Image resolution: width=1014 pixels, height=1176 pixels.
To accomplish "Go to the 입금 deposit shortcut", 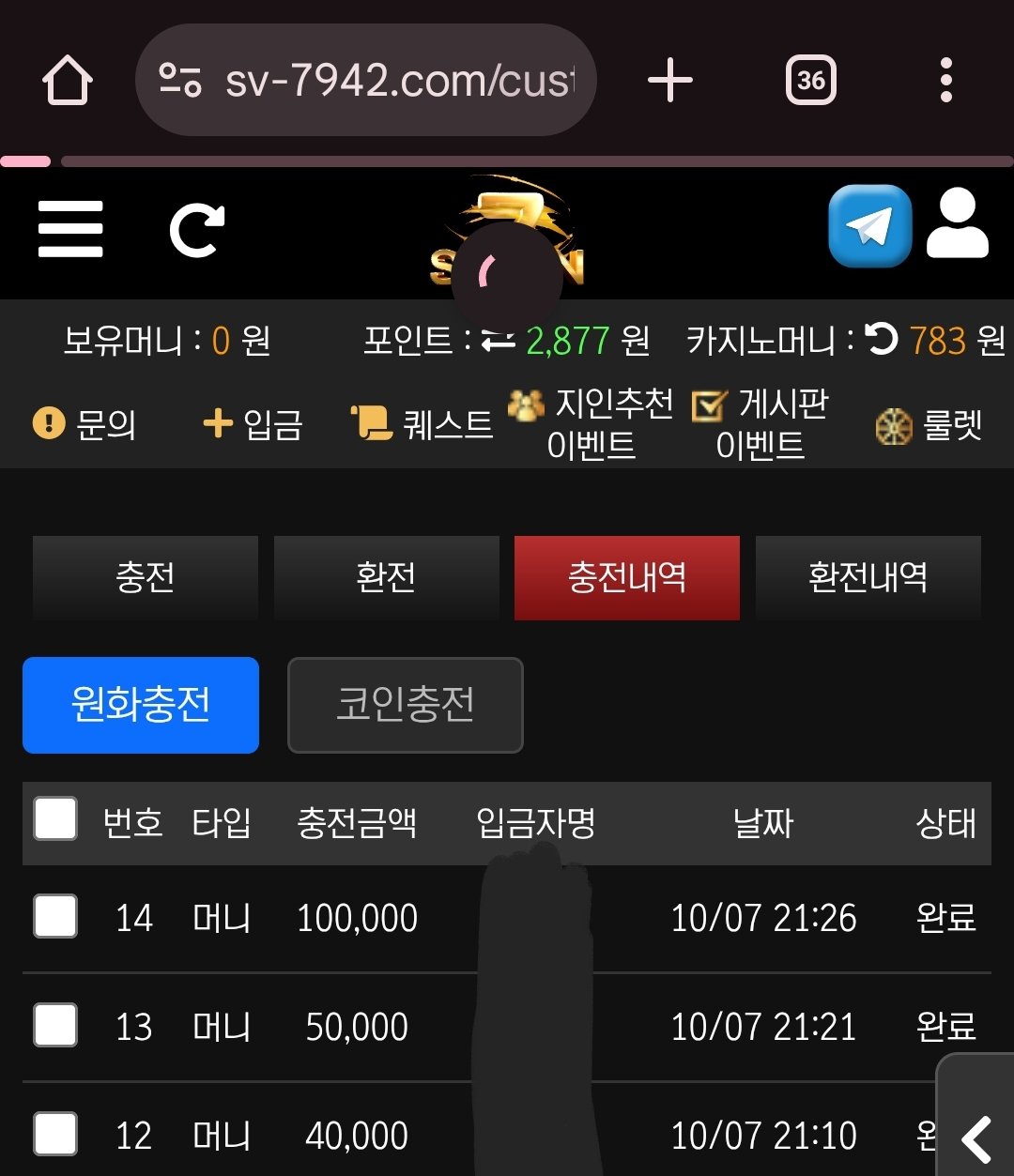I will pyautogui.click(x=253, y=424).
